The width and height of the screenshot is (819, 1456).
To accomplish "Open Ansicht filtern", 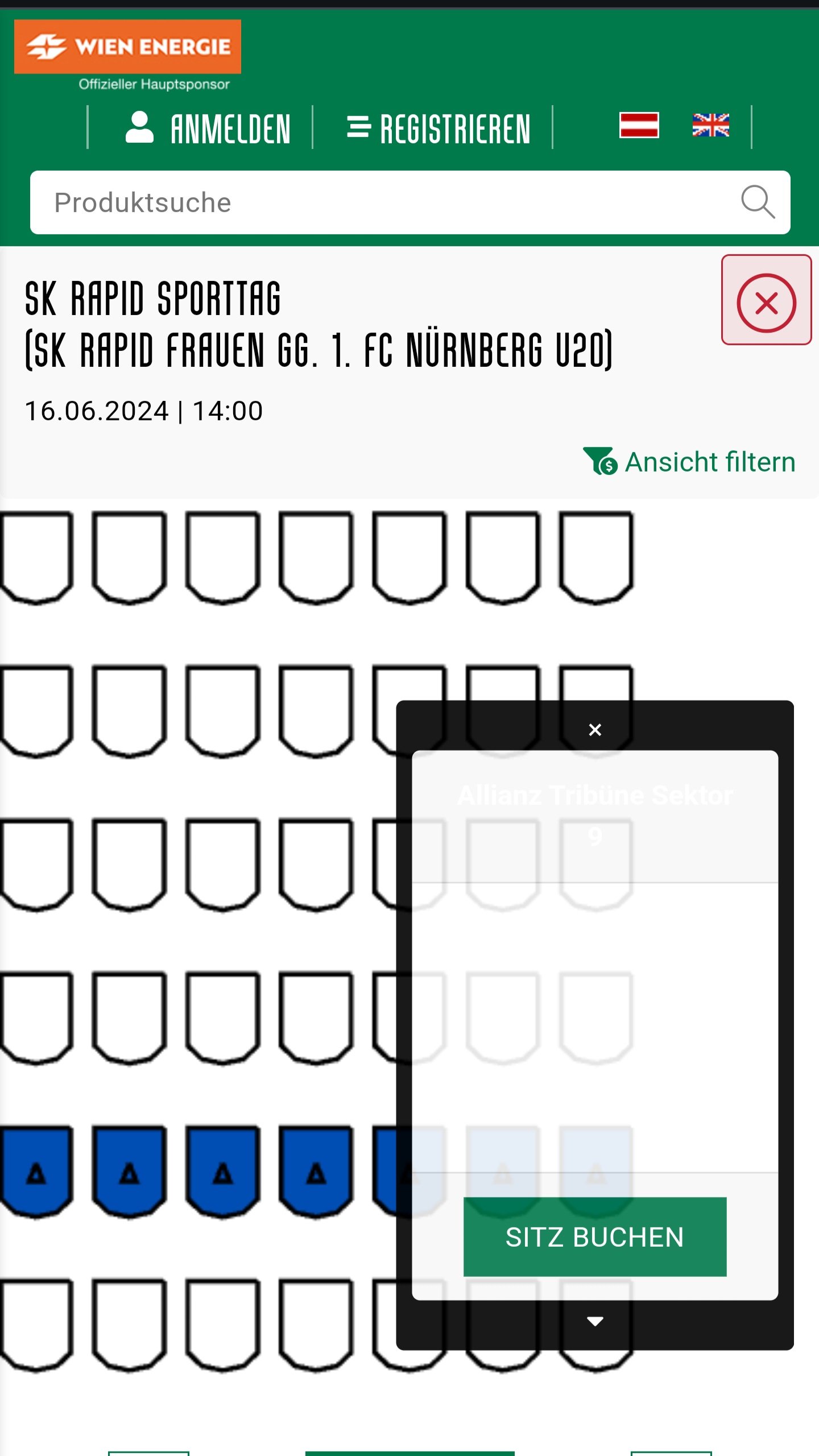I will click(x=689, y=462).
